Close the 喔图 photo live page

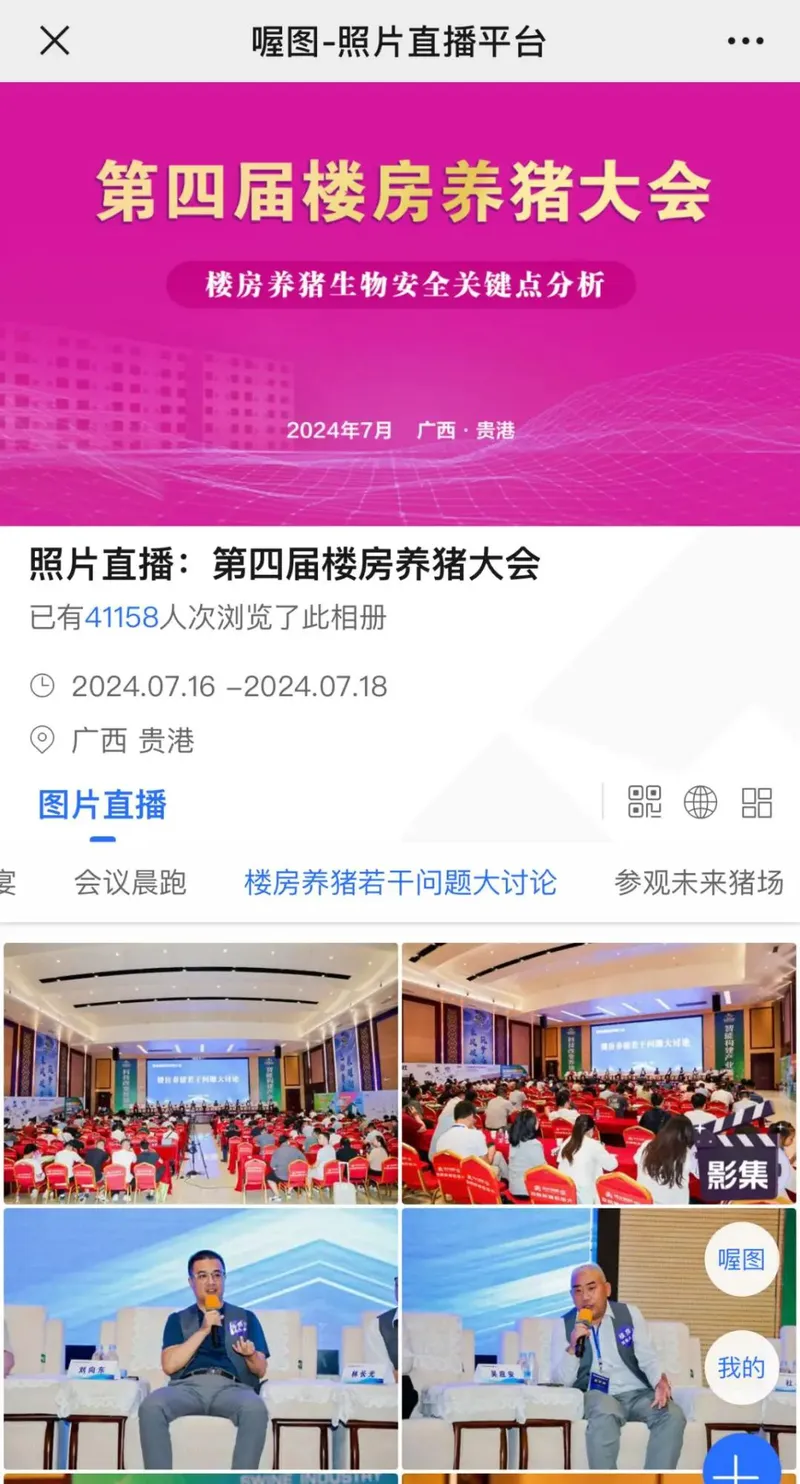point(54,41)
